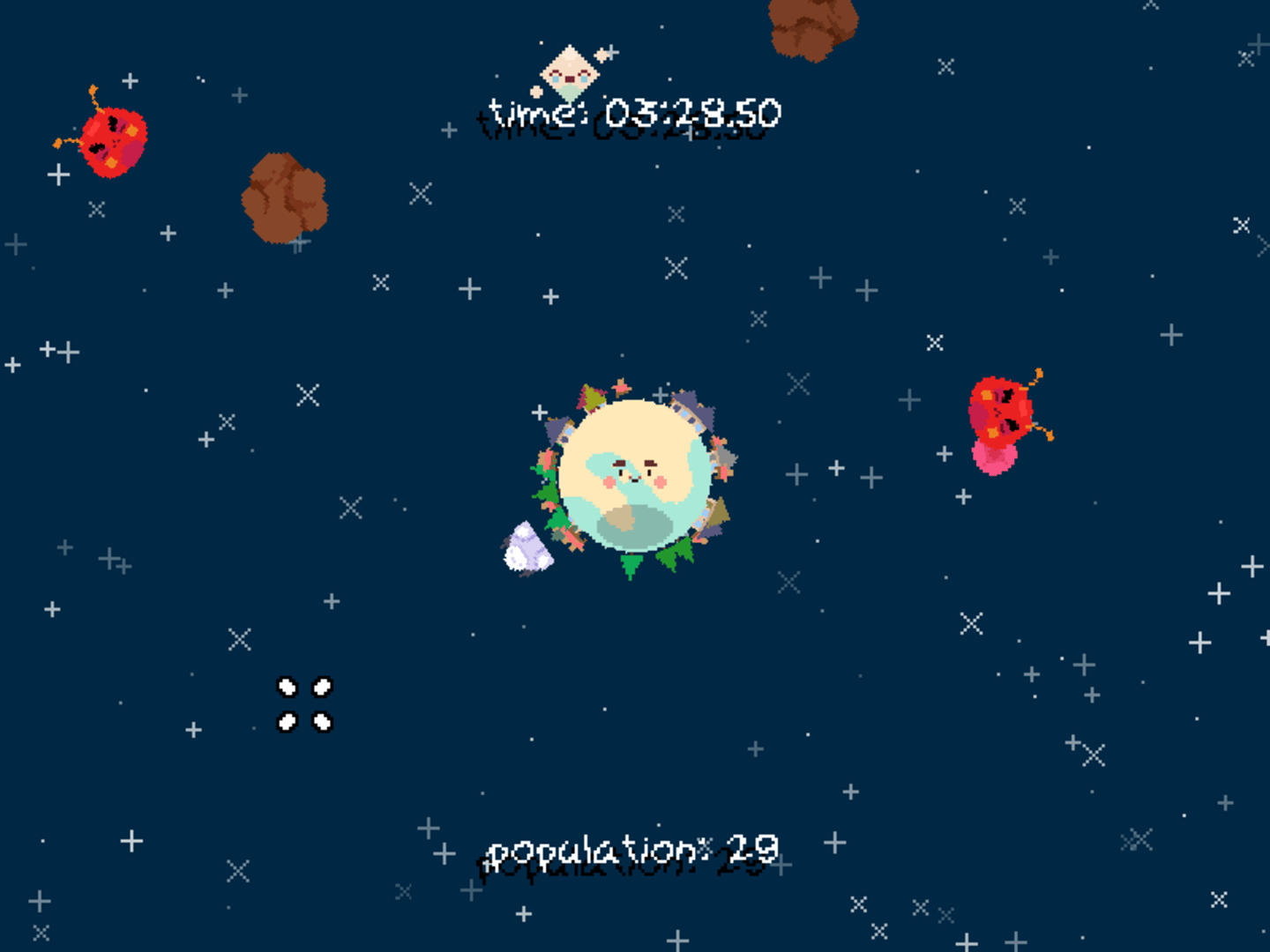The width and height of the screenshot is (1270, 952).
Task: Tap the smiling planet in the center
Action: point(634,476)
